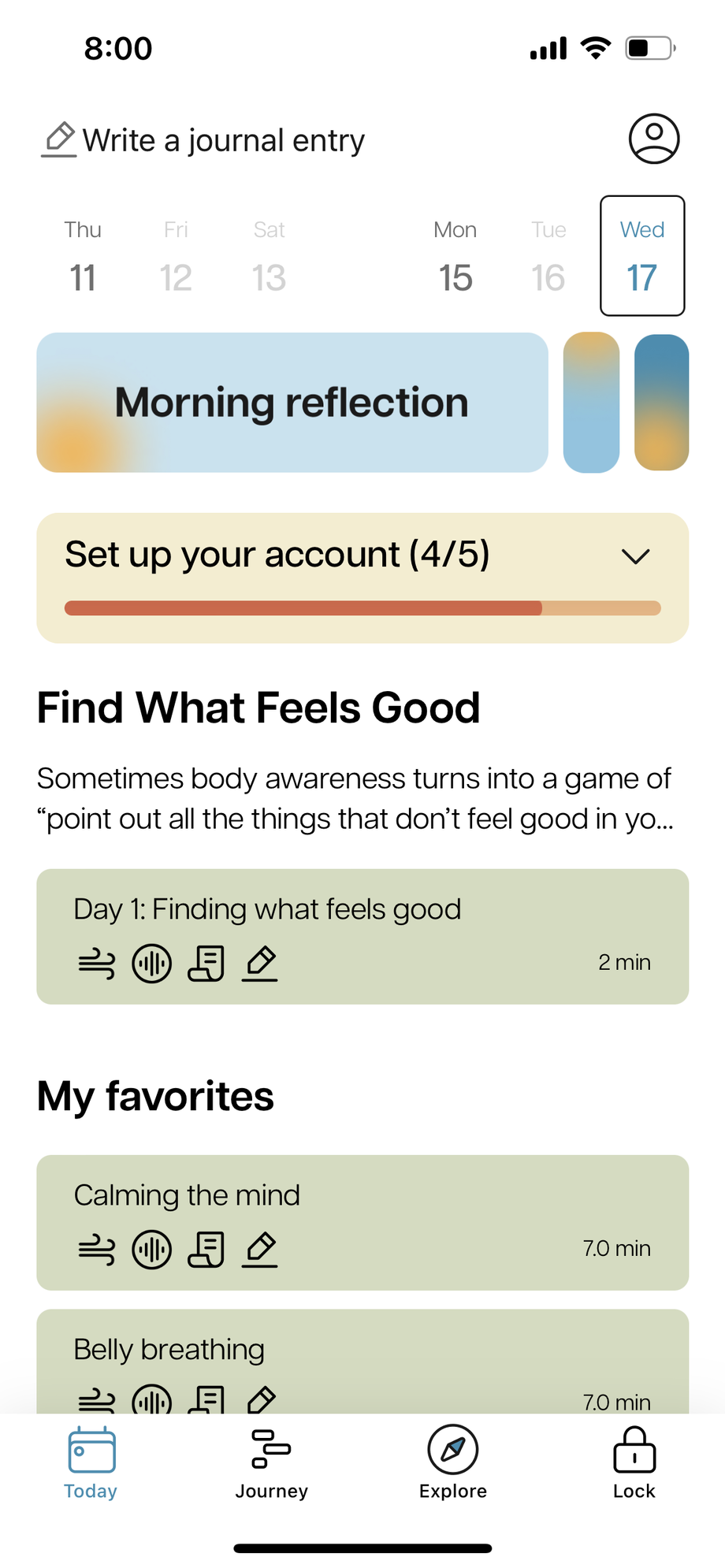The width and height of the screenshot is (725, 1568).
Task: Expand the Set up your account section
Action: 635,556
